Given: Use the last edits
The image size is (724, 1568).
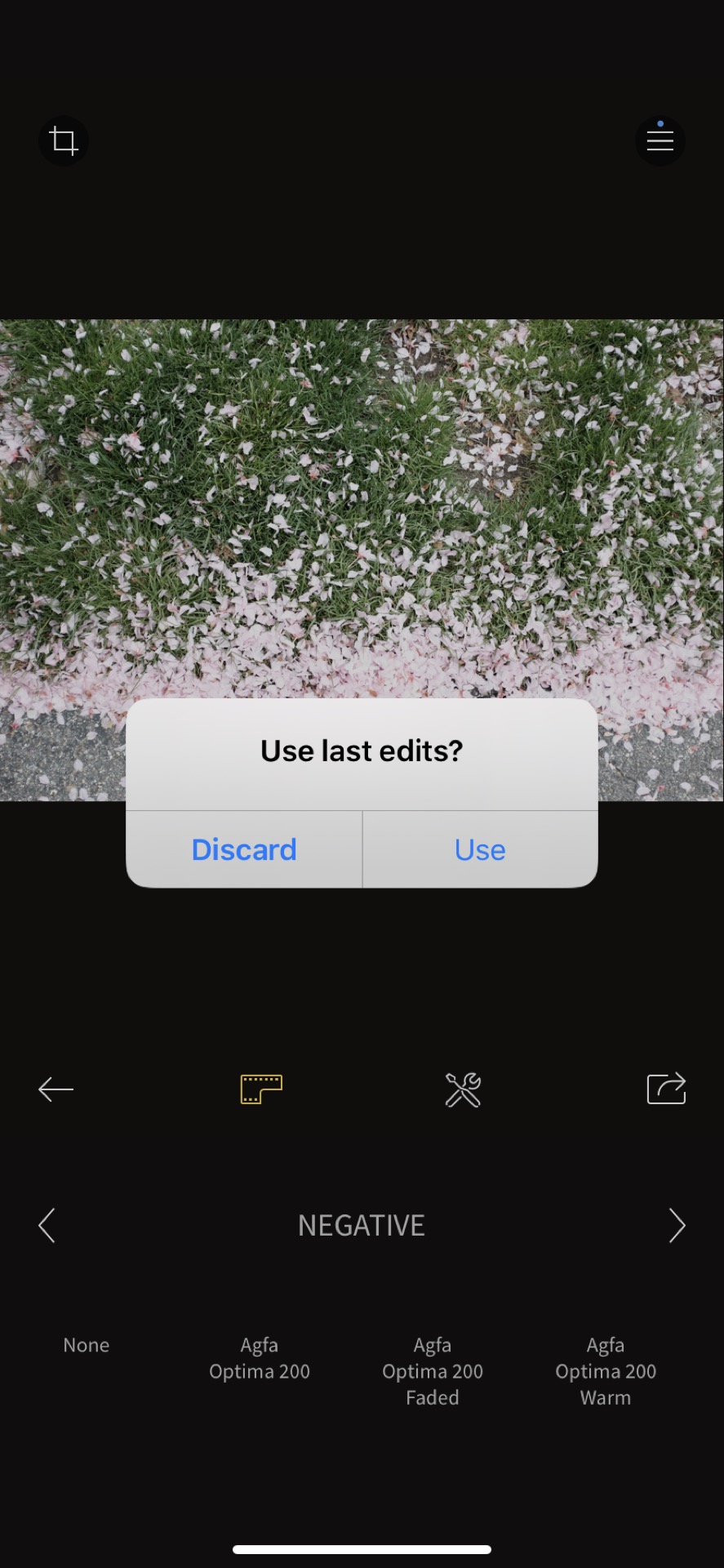Looking at the screenshot, I should [x=480, y=849].
